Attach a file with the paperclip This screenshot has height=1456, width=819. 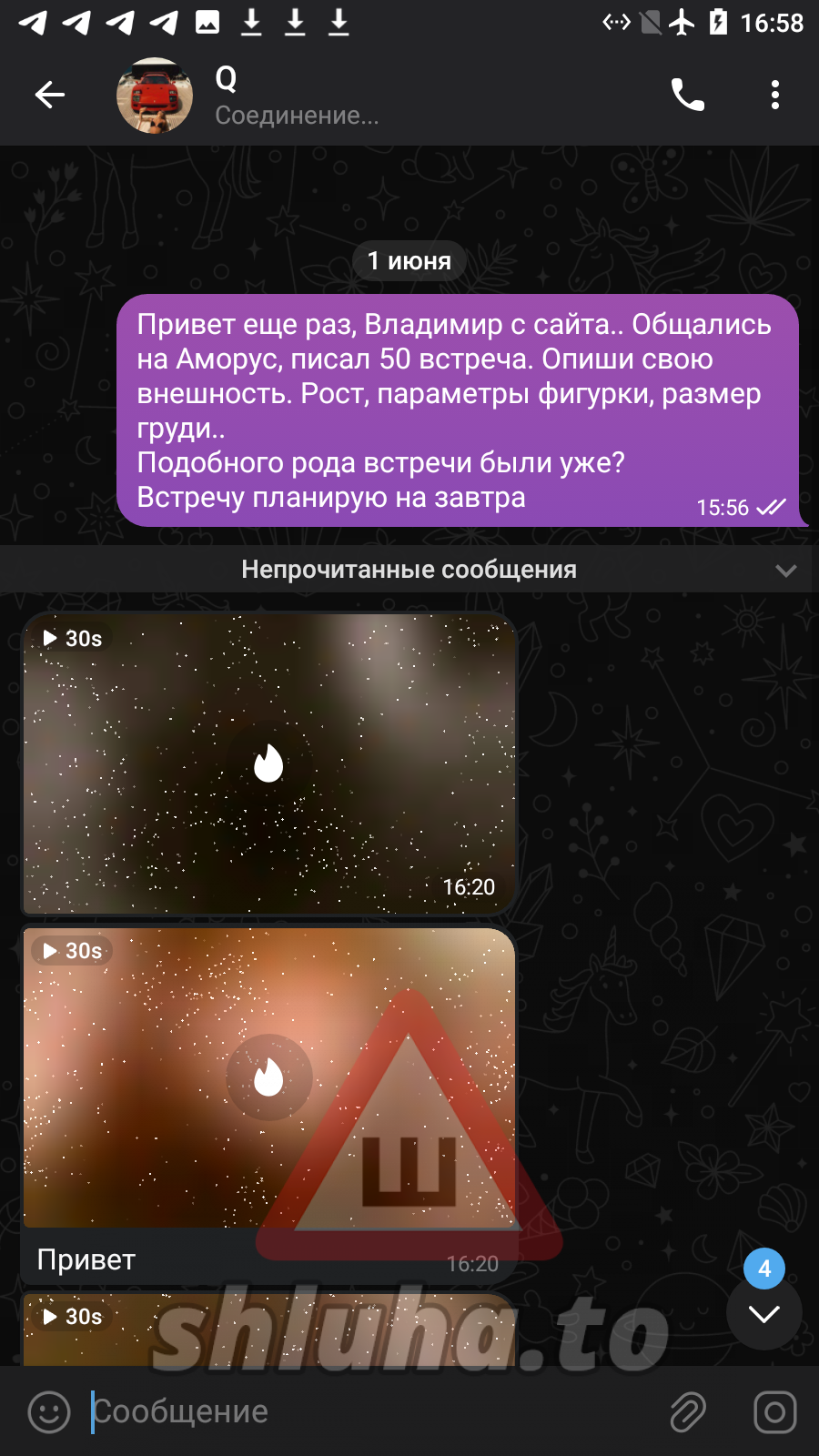pyautogui.click(x=688, y=1411)
